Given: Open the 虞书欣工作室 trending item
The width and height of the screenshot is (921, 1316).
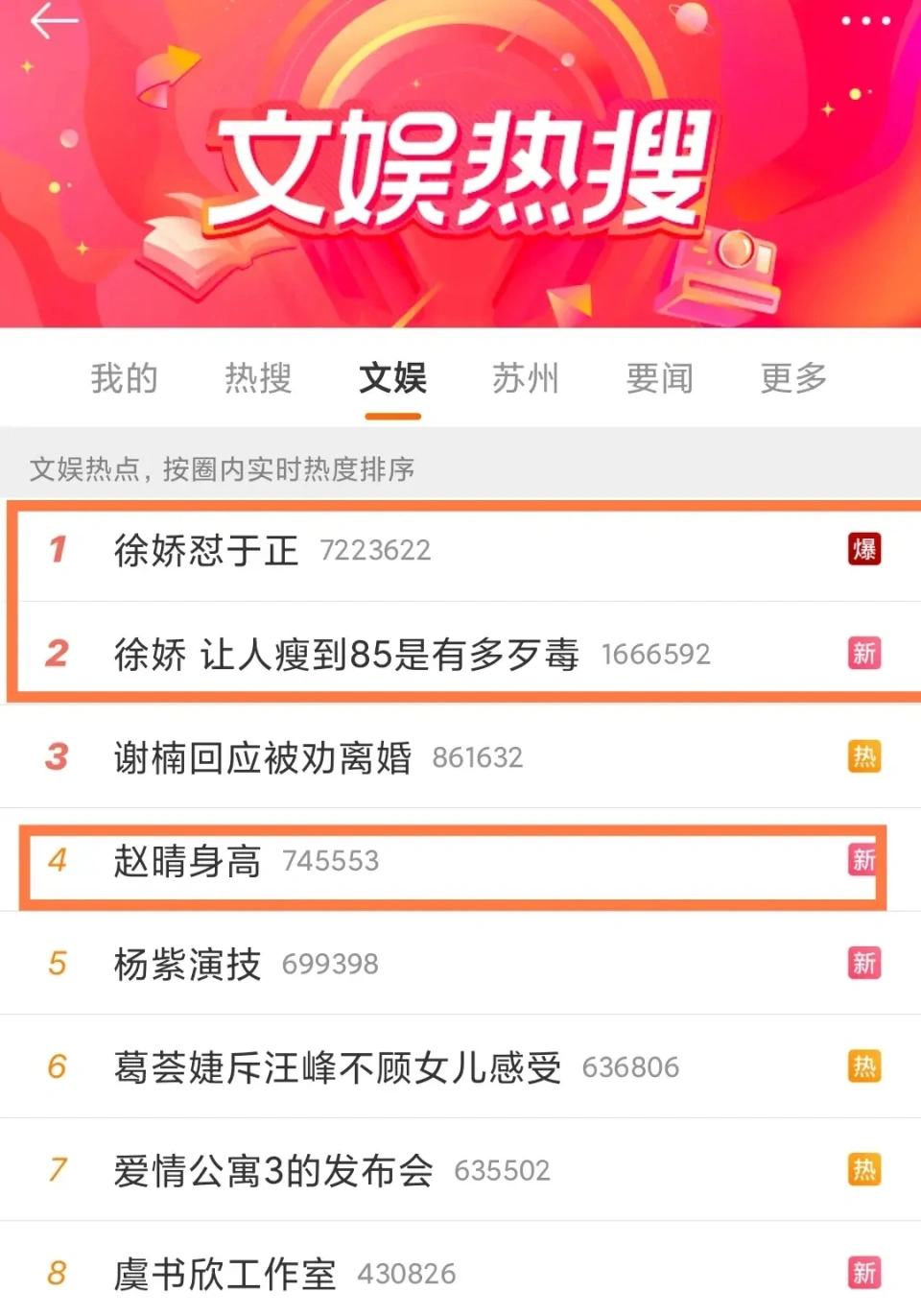Looking at the screenshot, I should pos(225,1274).
